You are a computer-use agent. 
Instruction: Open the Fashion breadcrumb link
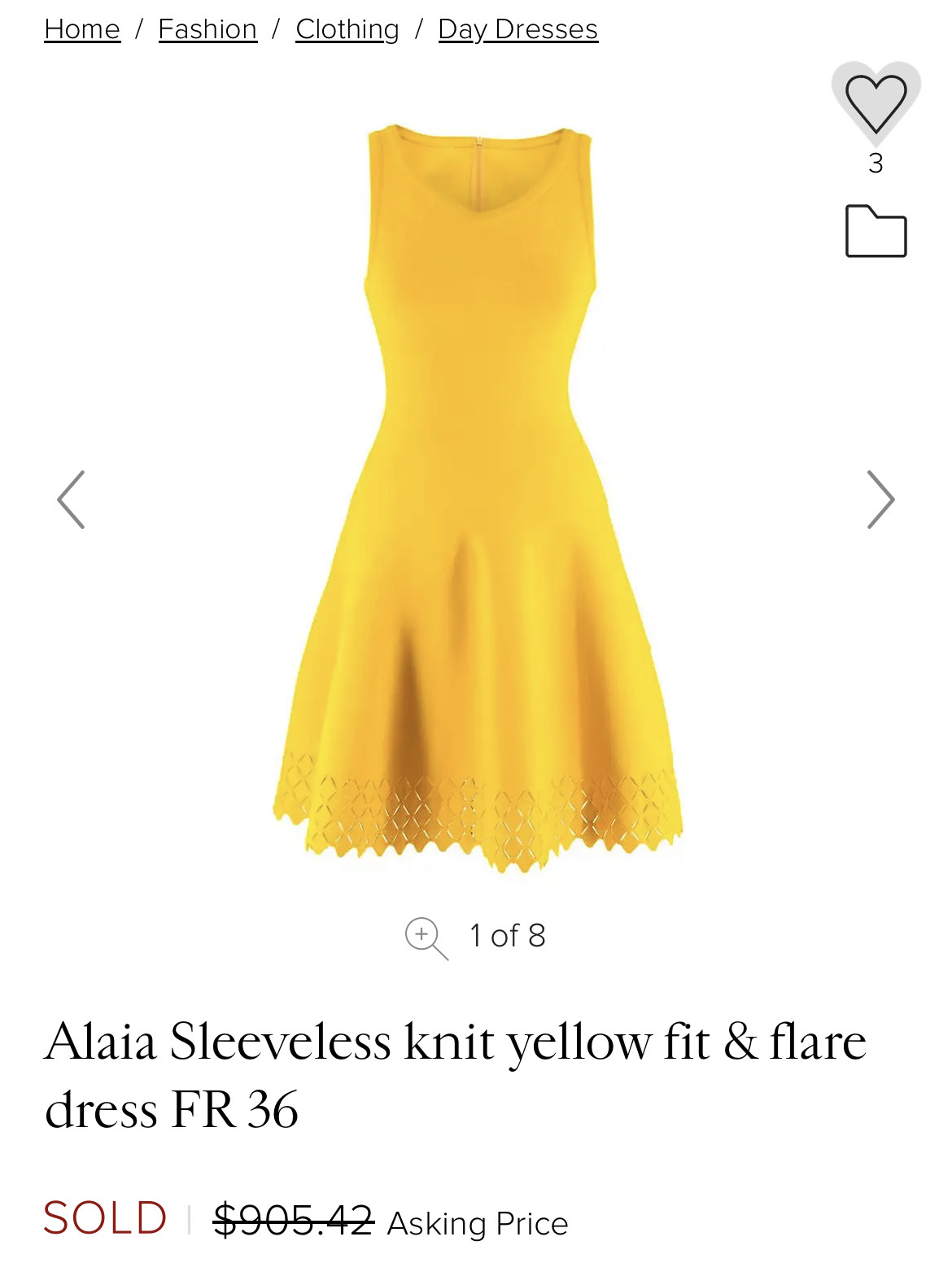[x=207, y=29]
